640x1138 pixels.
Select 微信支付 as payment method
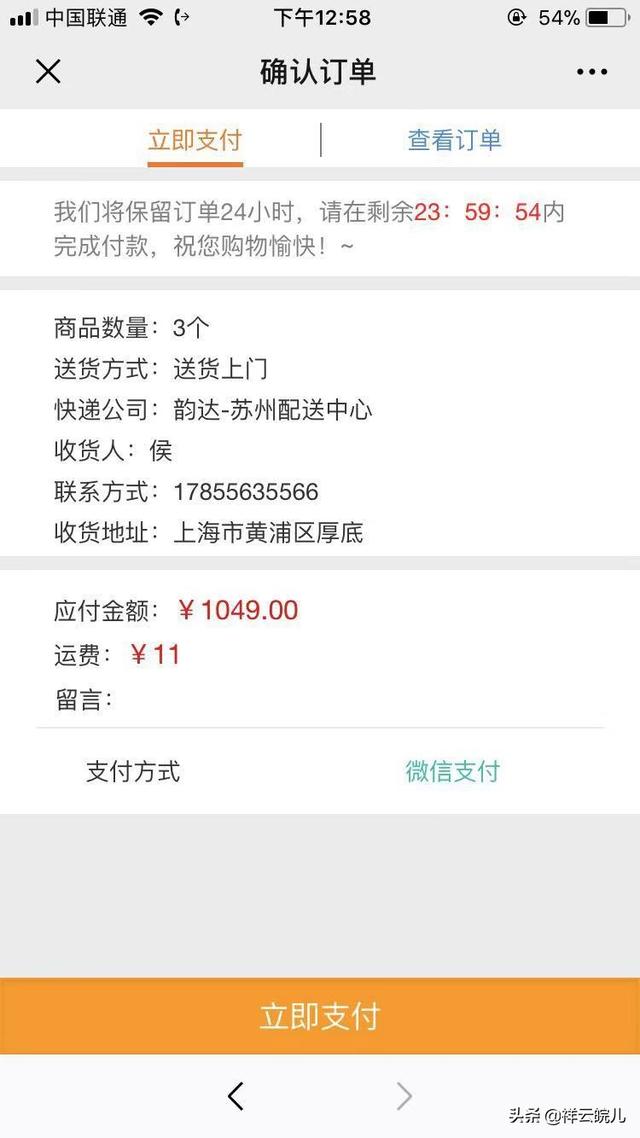[452, 771]
